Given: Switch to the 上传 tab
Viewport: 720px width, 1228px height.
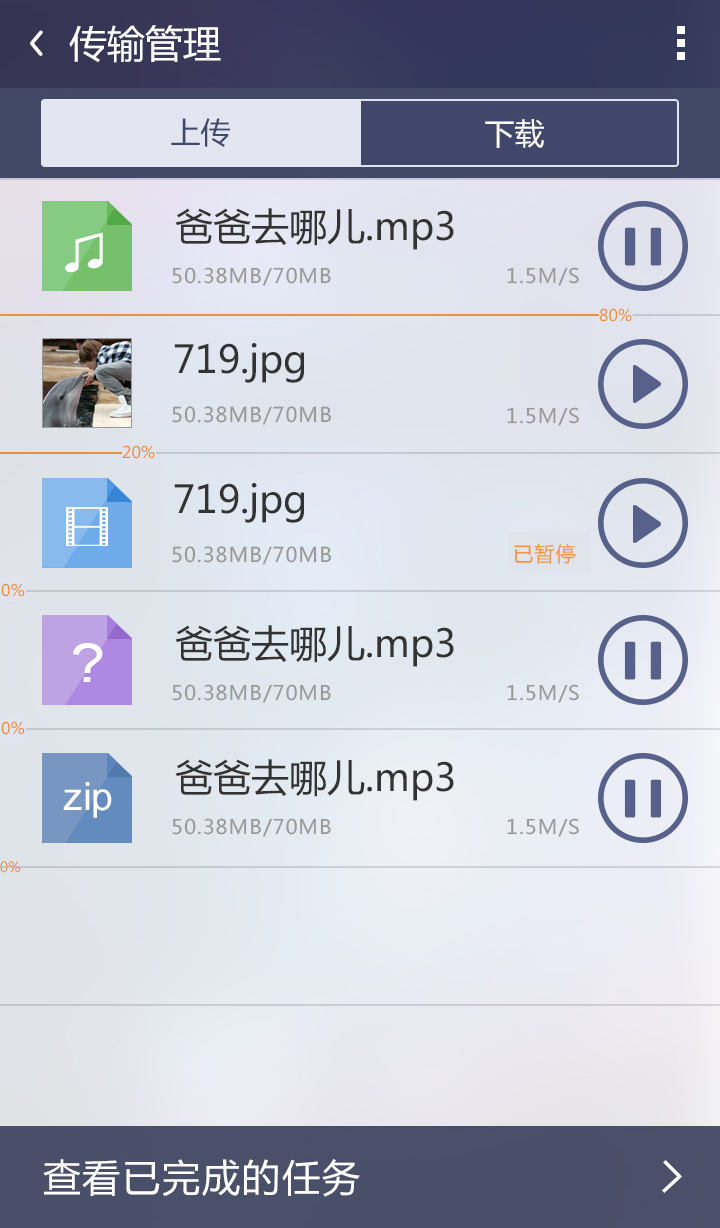Looking at the screenshot, I should pos(201,133).
